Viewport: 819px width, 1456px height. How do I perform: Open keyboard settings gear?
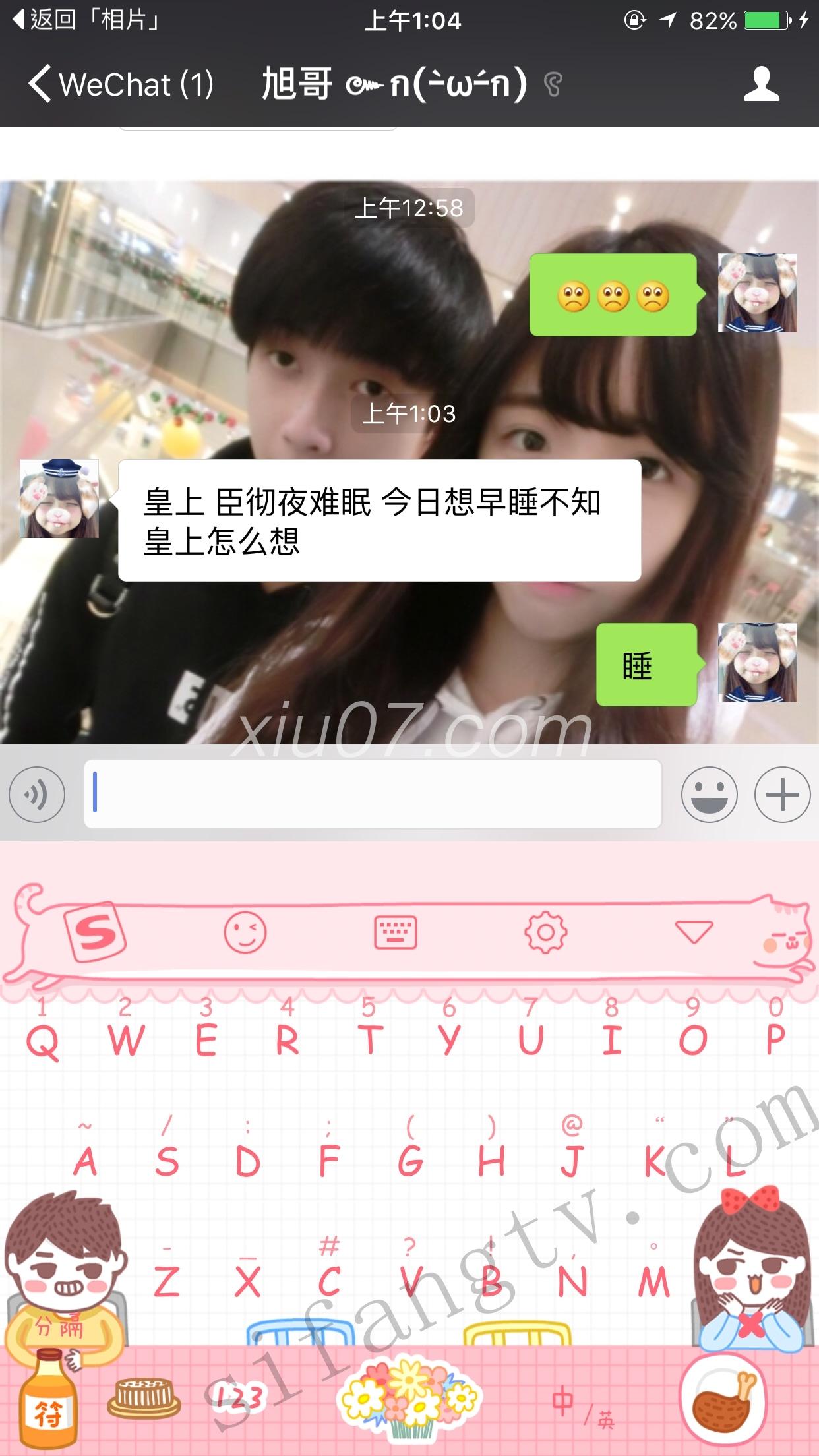tap(545, 932)
